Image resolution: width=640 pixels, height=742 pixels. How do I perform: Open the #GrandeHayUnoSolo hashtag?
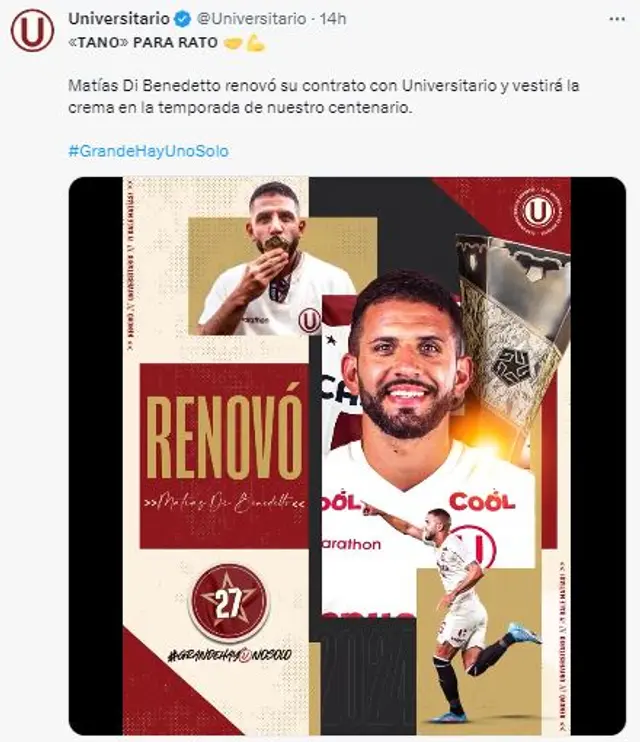coord(148,151)
